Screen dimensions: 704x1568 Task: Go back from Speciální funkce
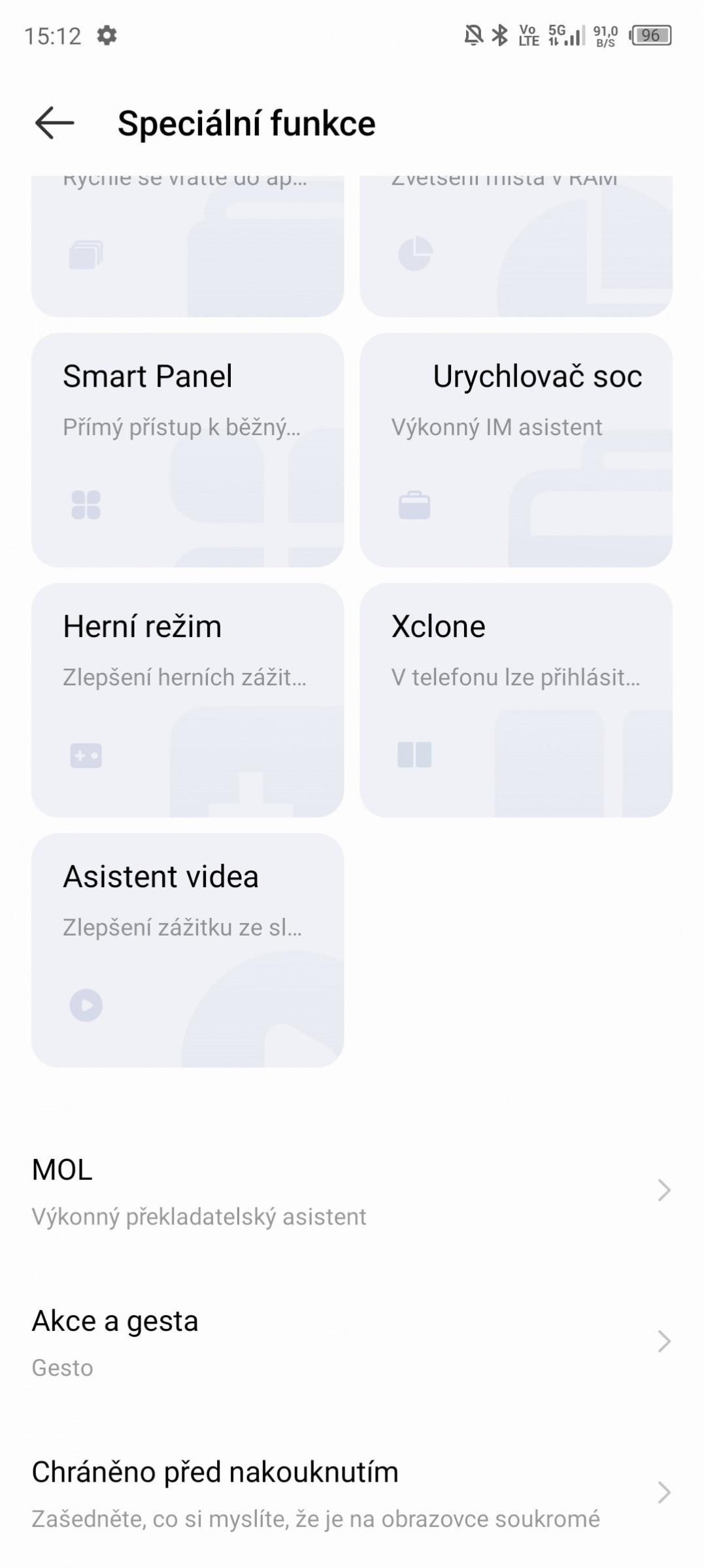click(55, 123)
